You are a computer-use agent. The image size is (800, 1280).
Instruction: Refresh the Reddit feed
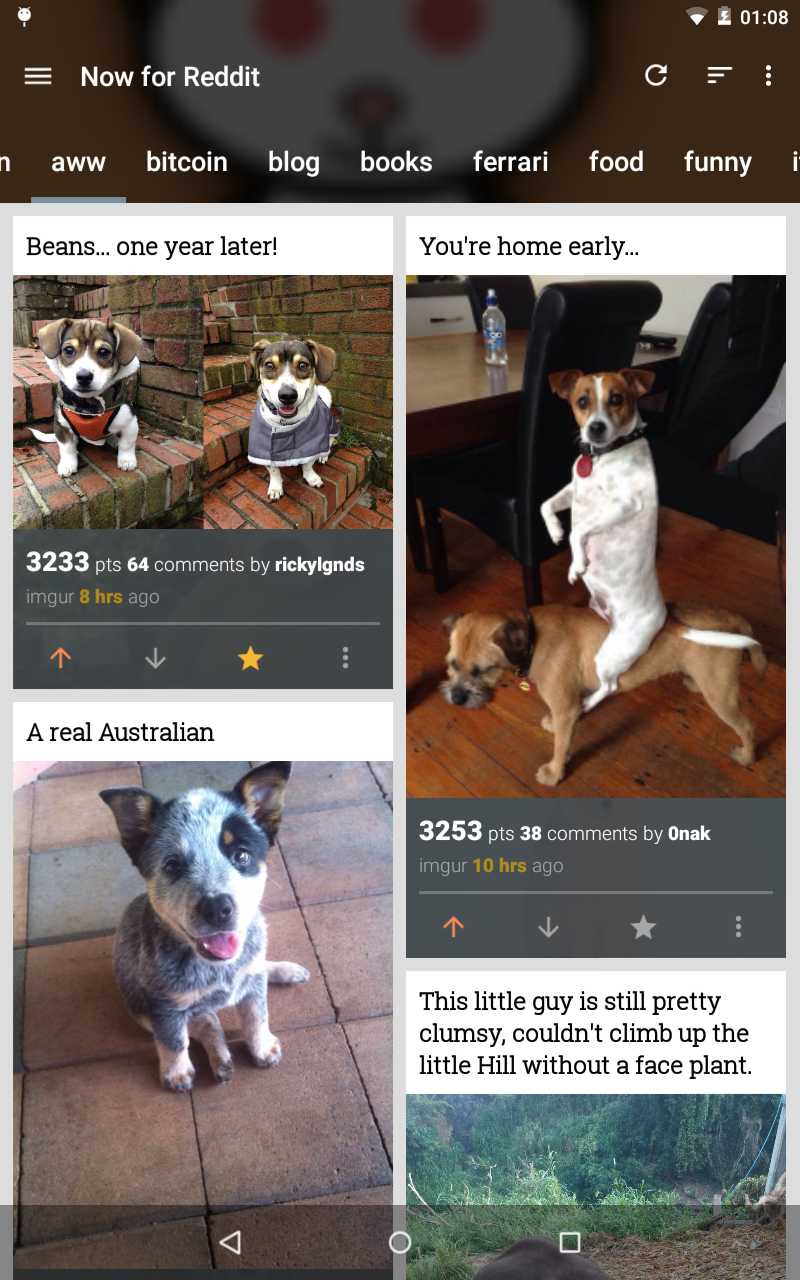pyautogui.click(x=655, y=76)
